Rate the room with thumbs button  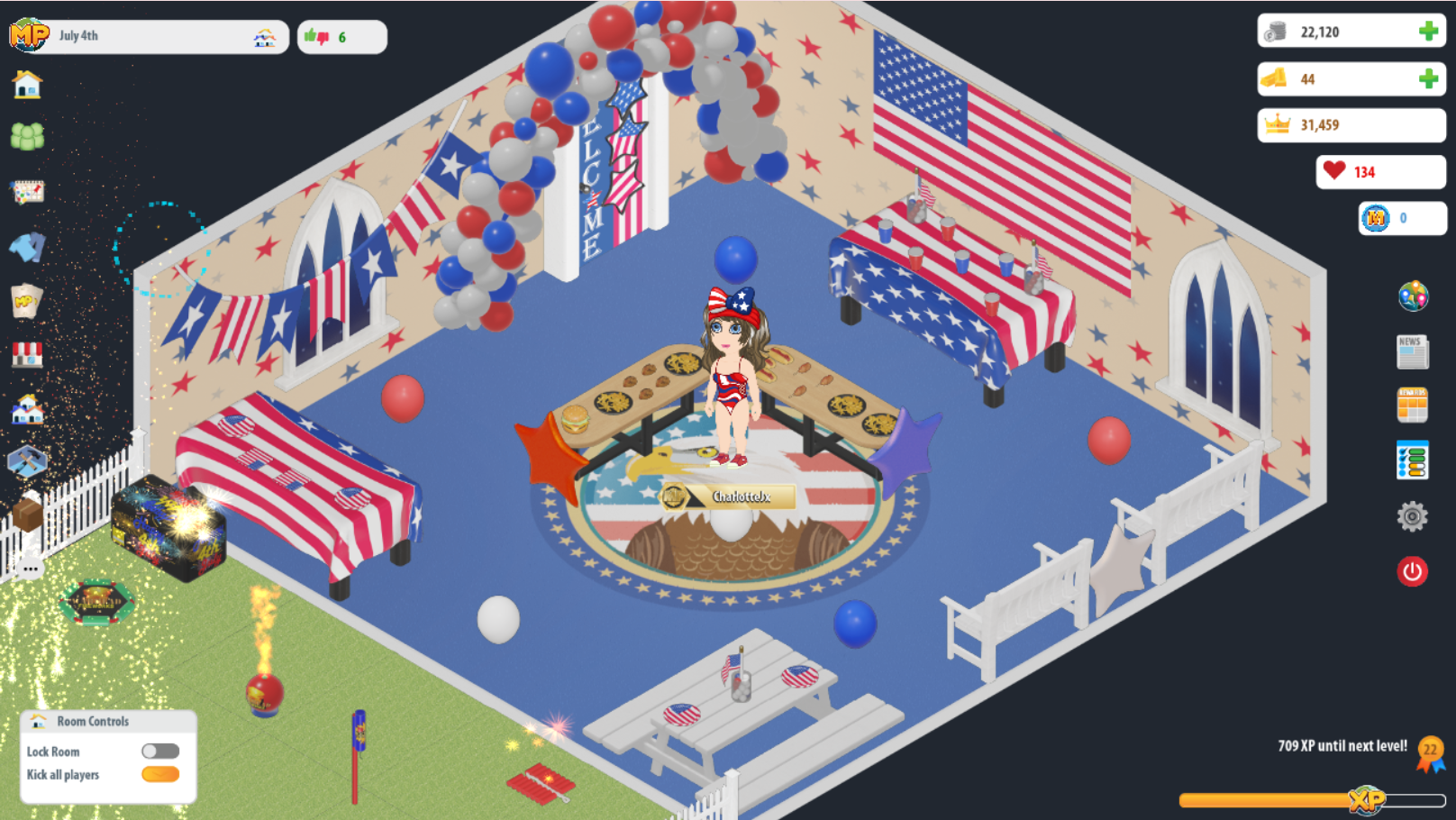coord(317,37)
